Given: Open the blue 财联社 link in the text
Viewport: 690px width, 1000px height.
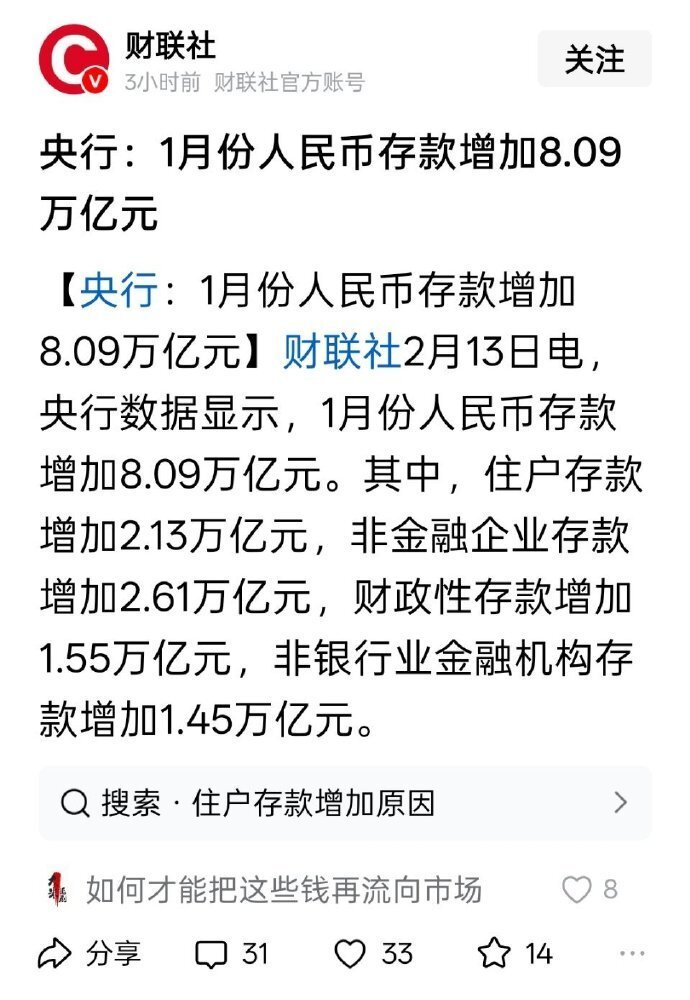Looking at the screenshot, I should (341, 352).
